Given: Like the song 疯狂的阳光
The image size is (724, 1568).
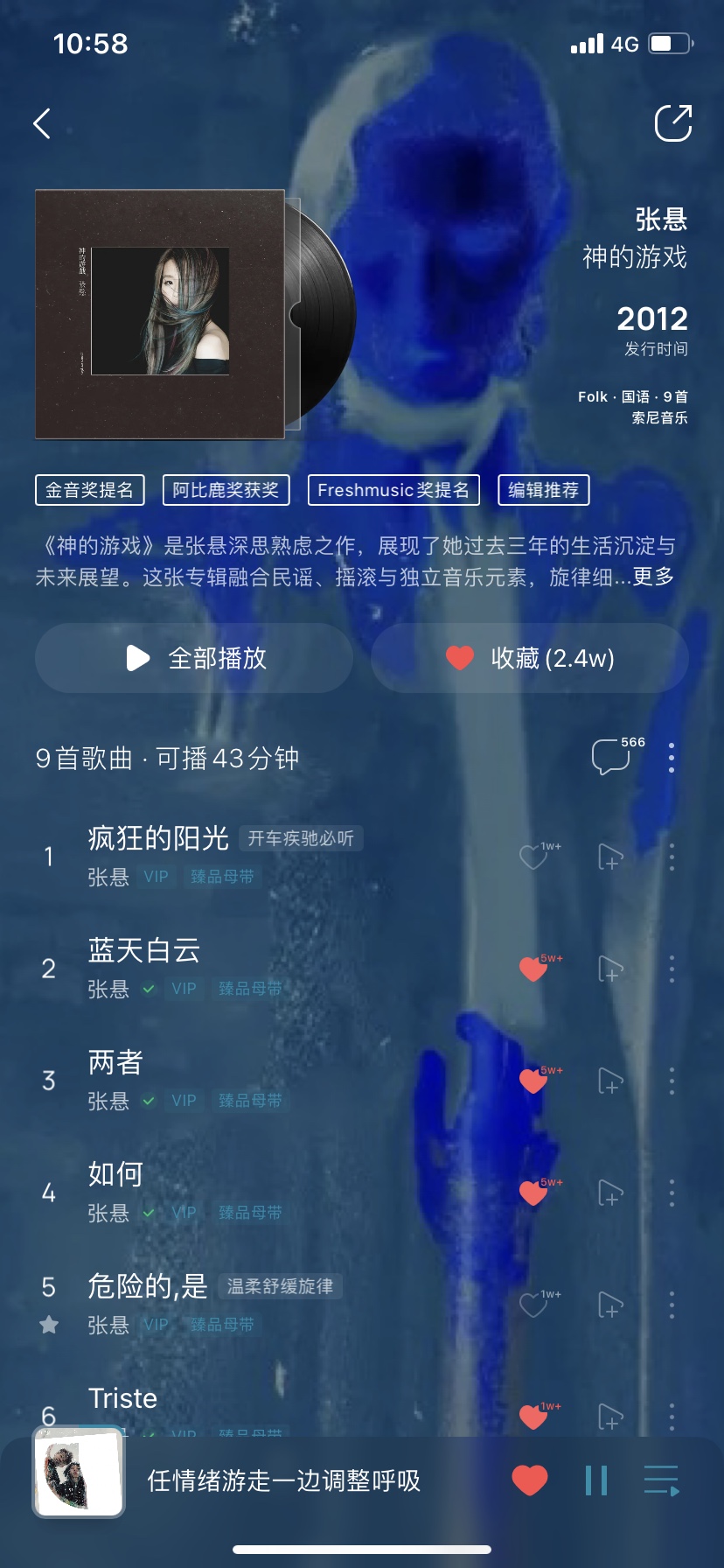Looking at the screenshot, I should (x=533, y=857).
